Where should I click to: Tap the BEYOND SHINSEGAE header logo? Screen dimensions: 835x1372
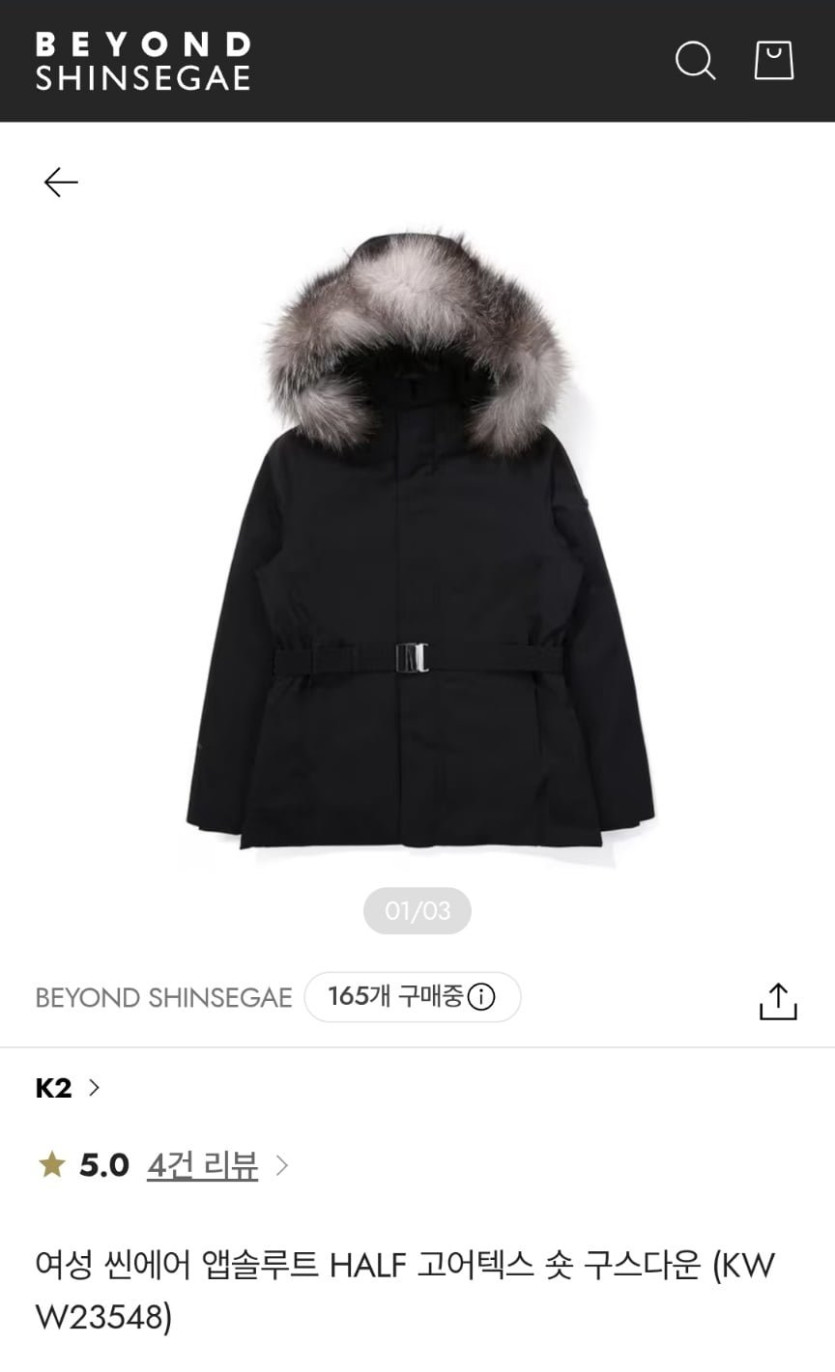[x=142, y=61]
